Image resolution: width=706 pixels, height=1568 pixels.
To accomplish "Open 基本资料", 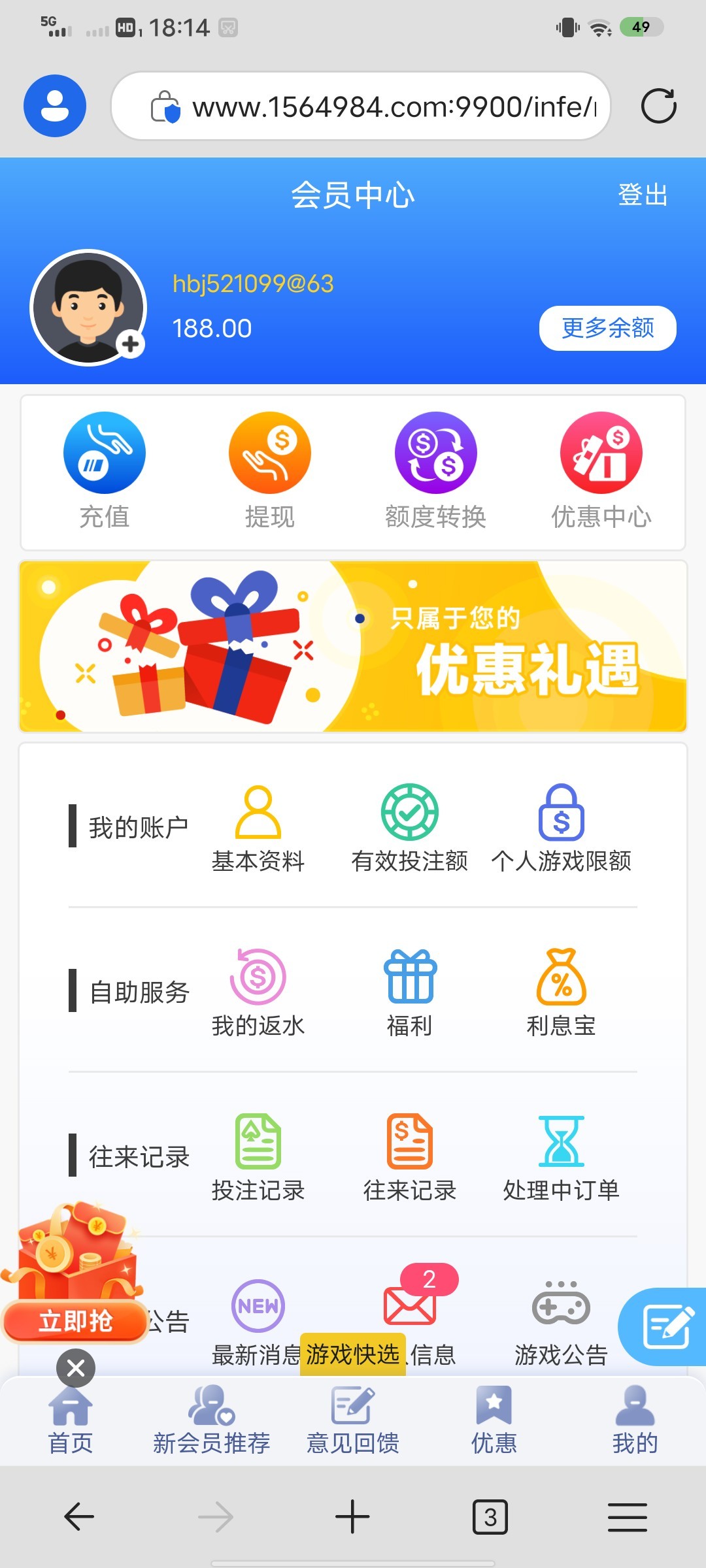I will (258, 829).
